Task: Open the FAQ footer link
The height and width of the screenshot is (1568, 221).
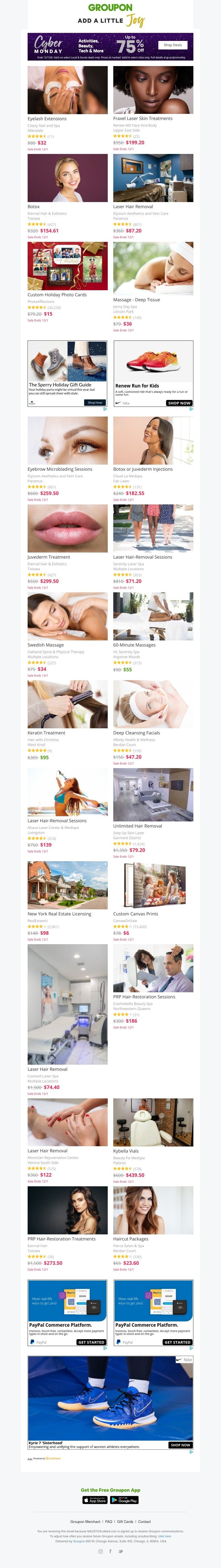Action: coord(108,1522)
